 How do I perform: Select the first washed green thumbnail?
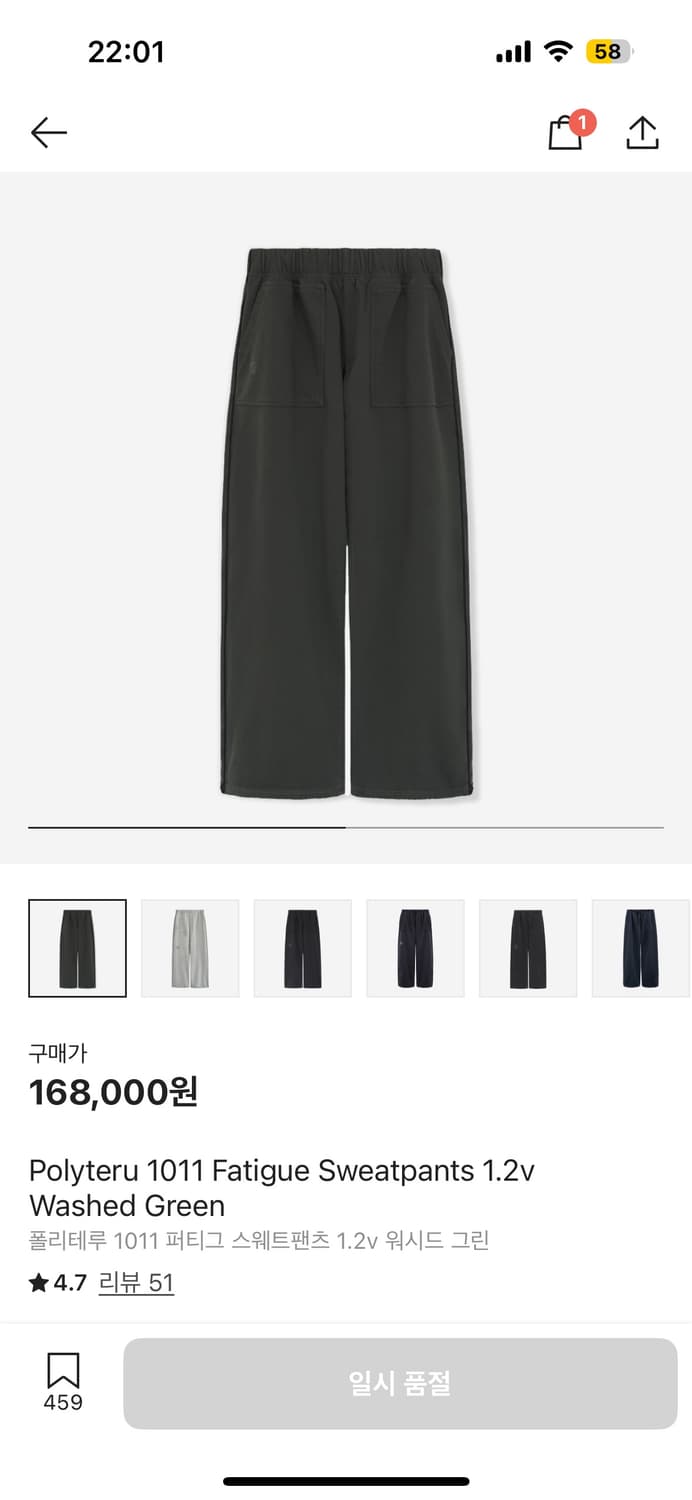point(78,948)
